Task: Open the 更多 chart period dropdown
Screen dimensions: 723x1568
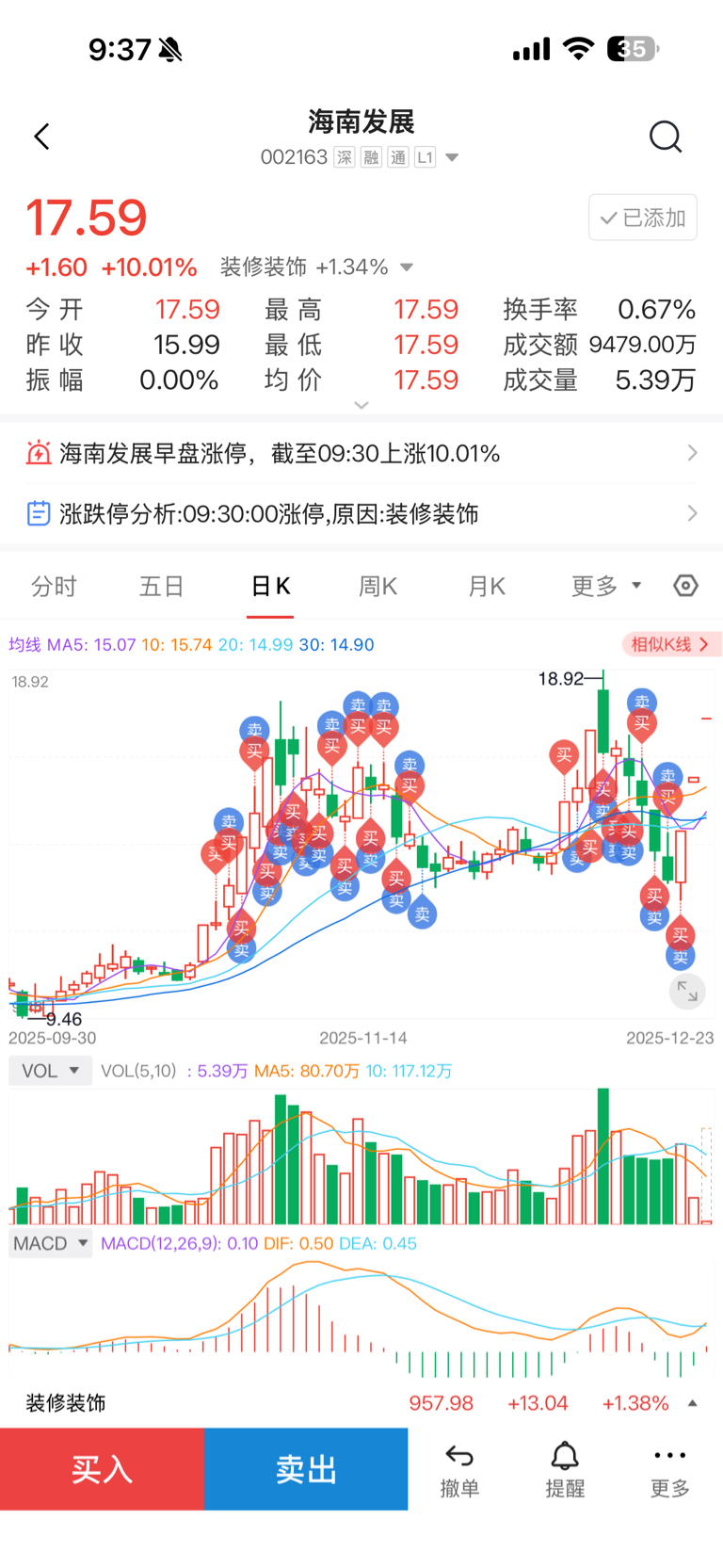Action: click(x=606, y=586)
